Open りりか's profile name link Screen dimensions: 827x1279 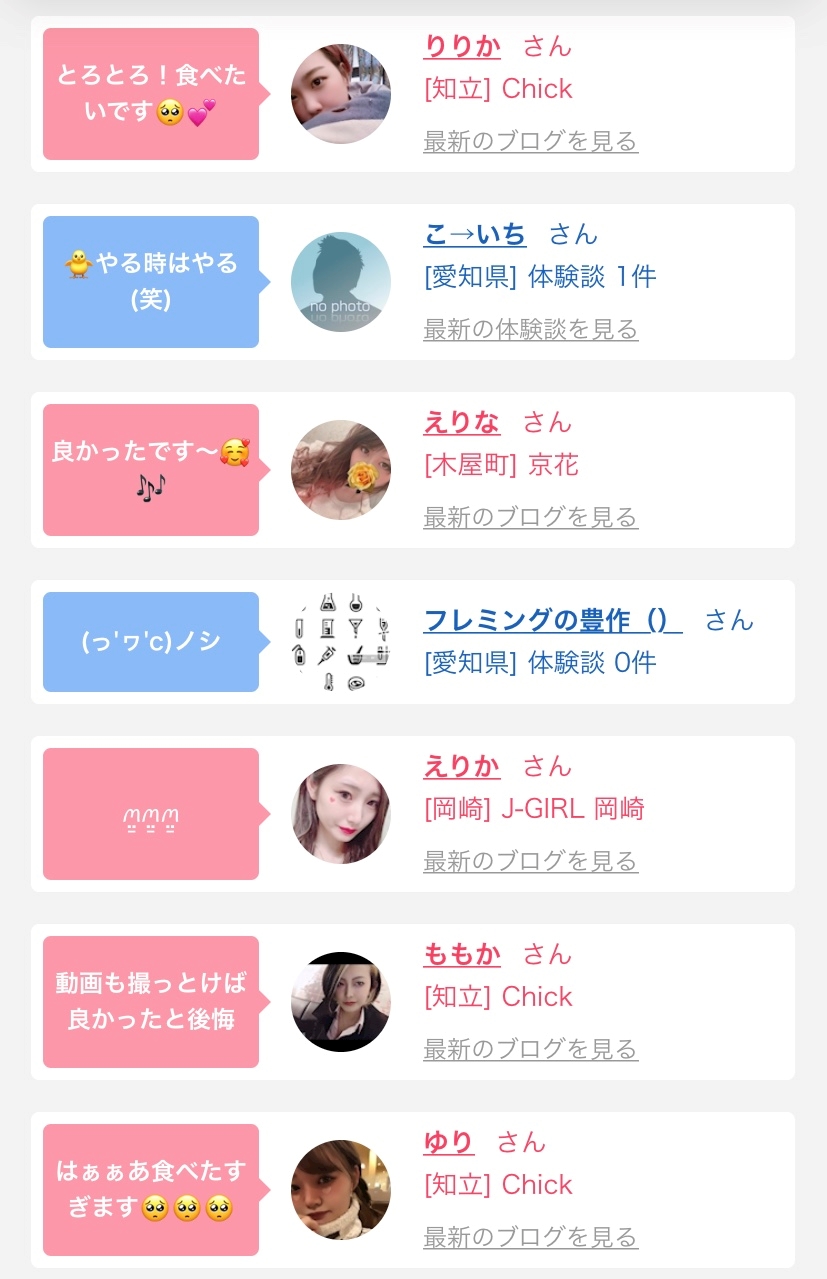[x=462, y=47]
